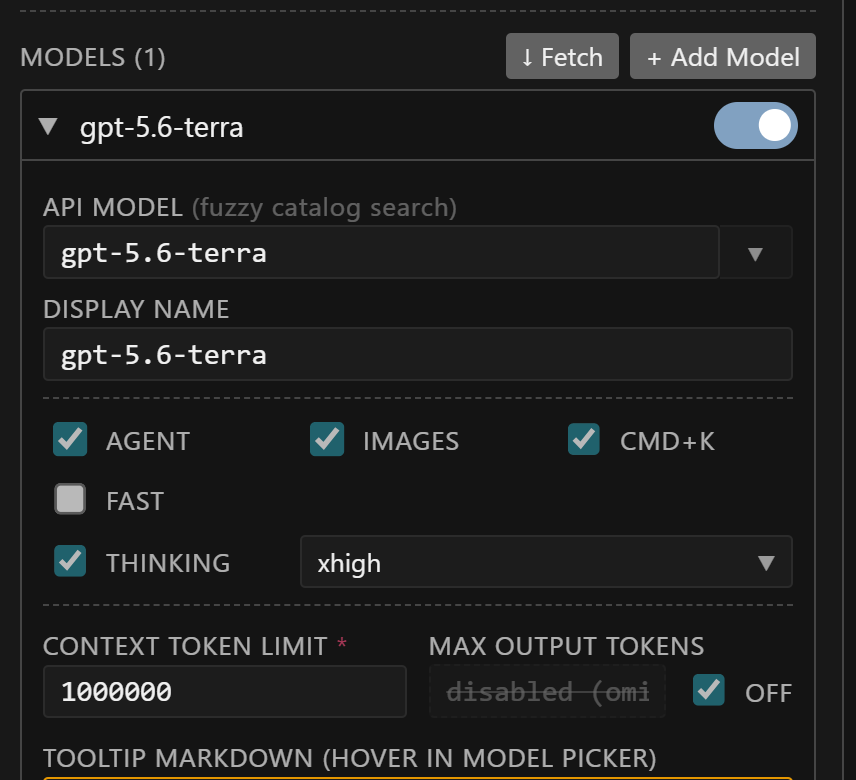Edit the Display Name field
Screen dimensions: 856x780
pos(418,354)
